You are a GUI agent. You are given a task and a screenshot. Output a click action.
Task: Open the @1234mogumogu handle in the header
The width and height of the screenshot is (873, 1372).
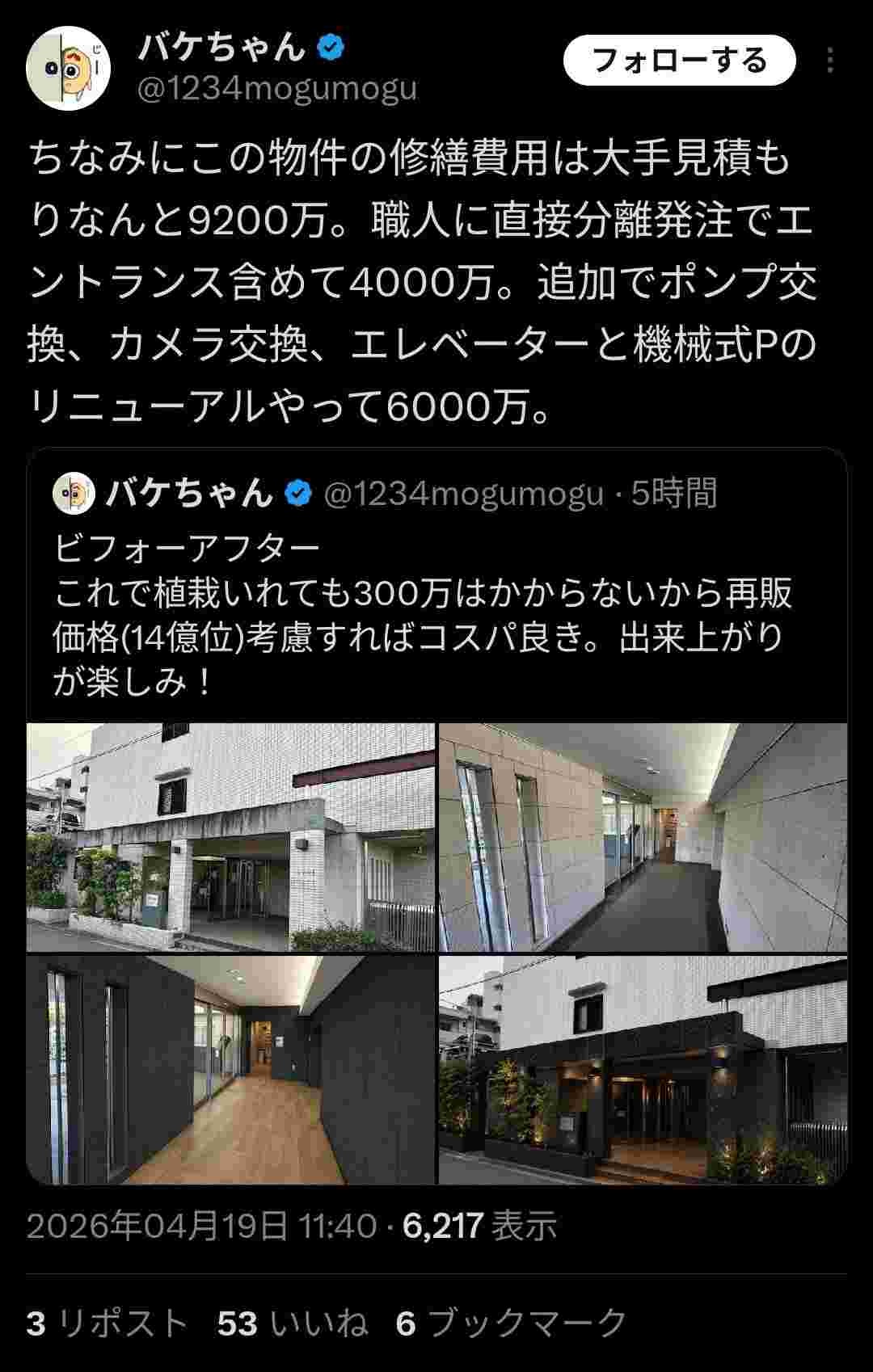pos(277,88)
